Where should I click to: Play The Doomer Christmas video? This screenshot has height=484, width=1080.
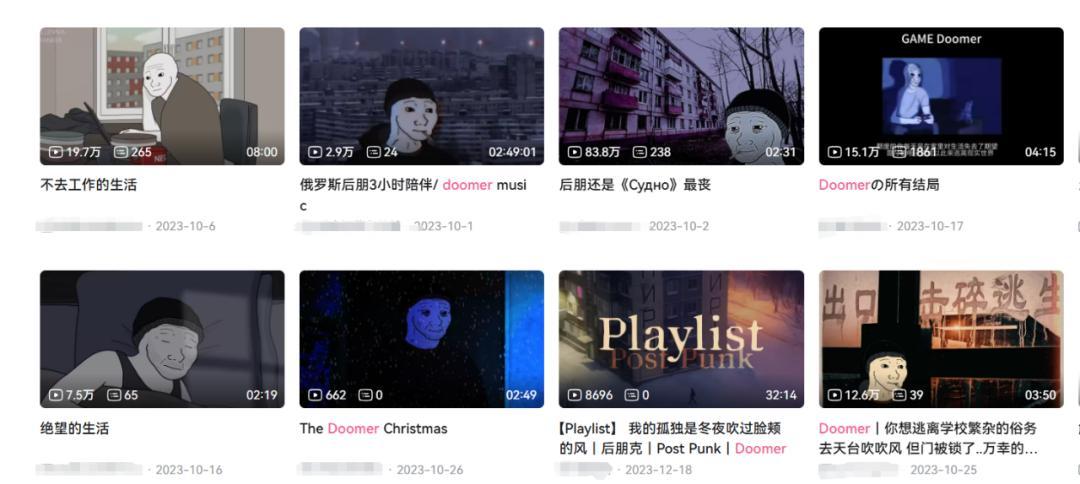point(421,338)
